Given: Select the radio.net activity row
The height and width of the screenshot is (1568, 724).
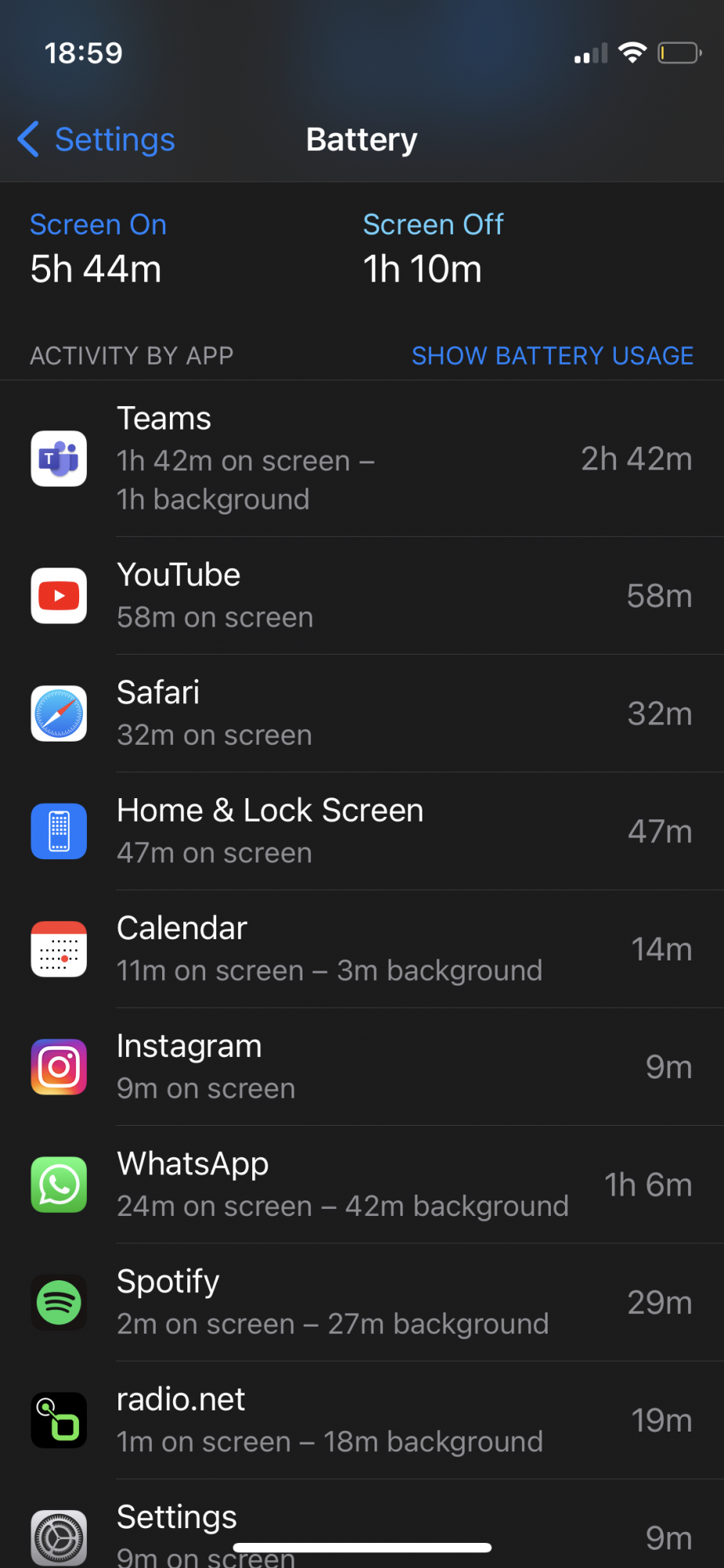Looking at the screenshot, I should click(362, 1420).
